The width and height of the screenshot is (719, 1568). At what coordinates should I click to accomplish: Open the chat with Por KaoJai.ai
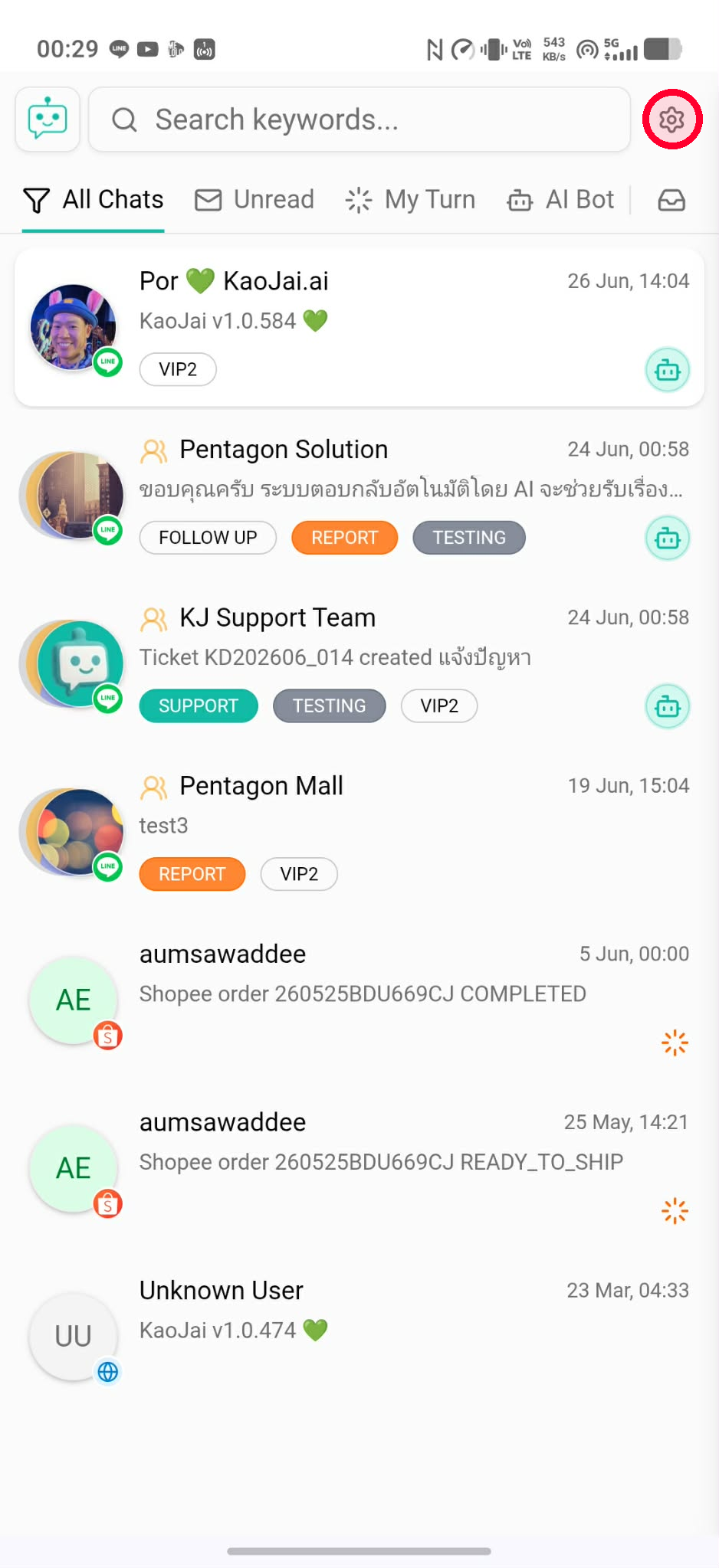coord(359,327)
